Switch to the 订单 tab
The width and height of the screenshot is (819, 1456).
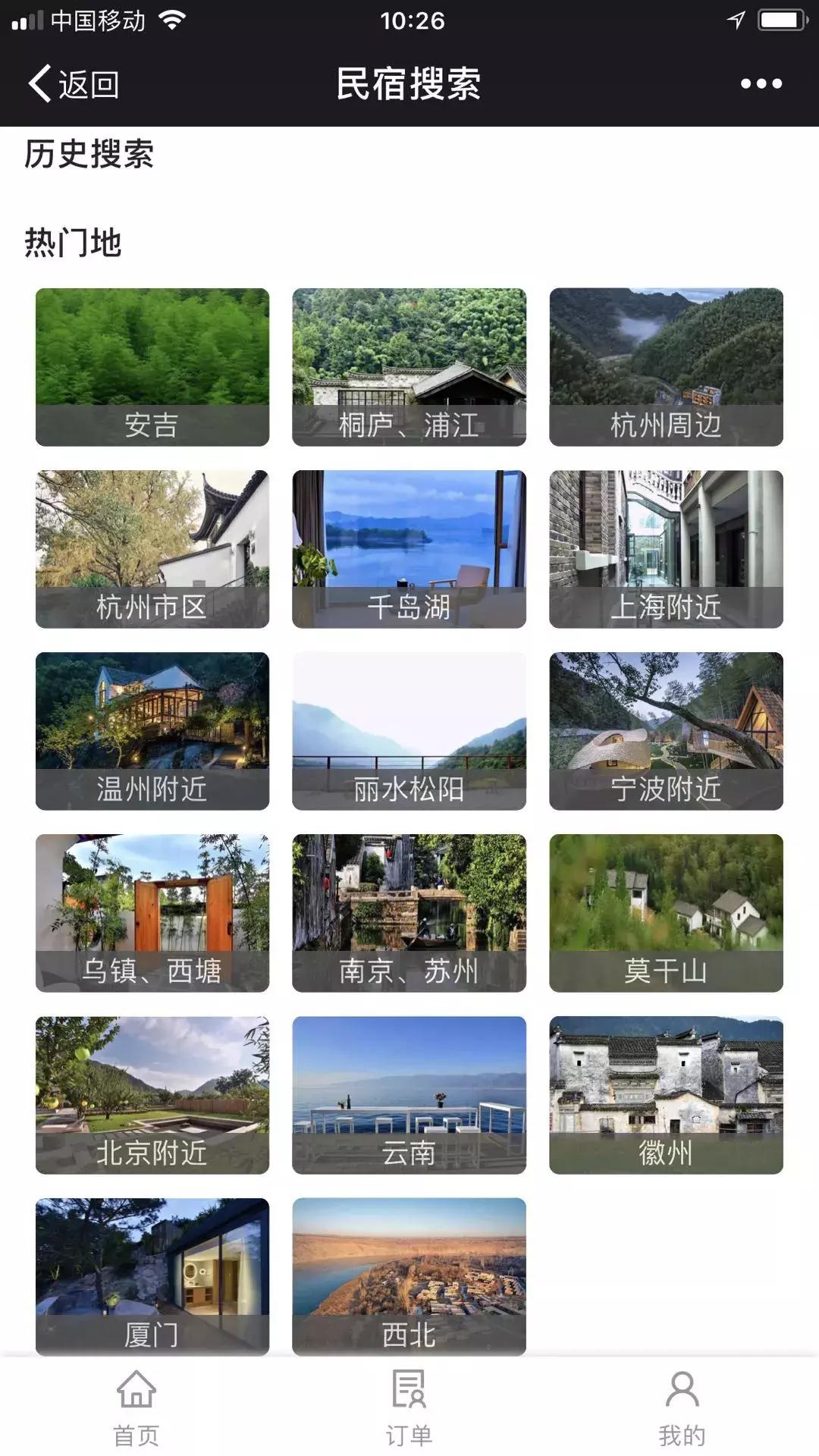click(409, 1407)
